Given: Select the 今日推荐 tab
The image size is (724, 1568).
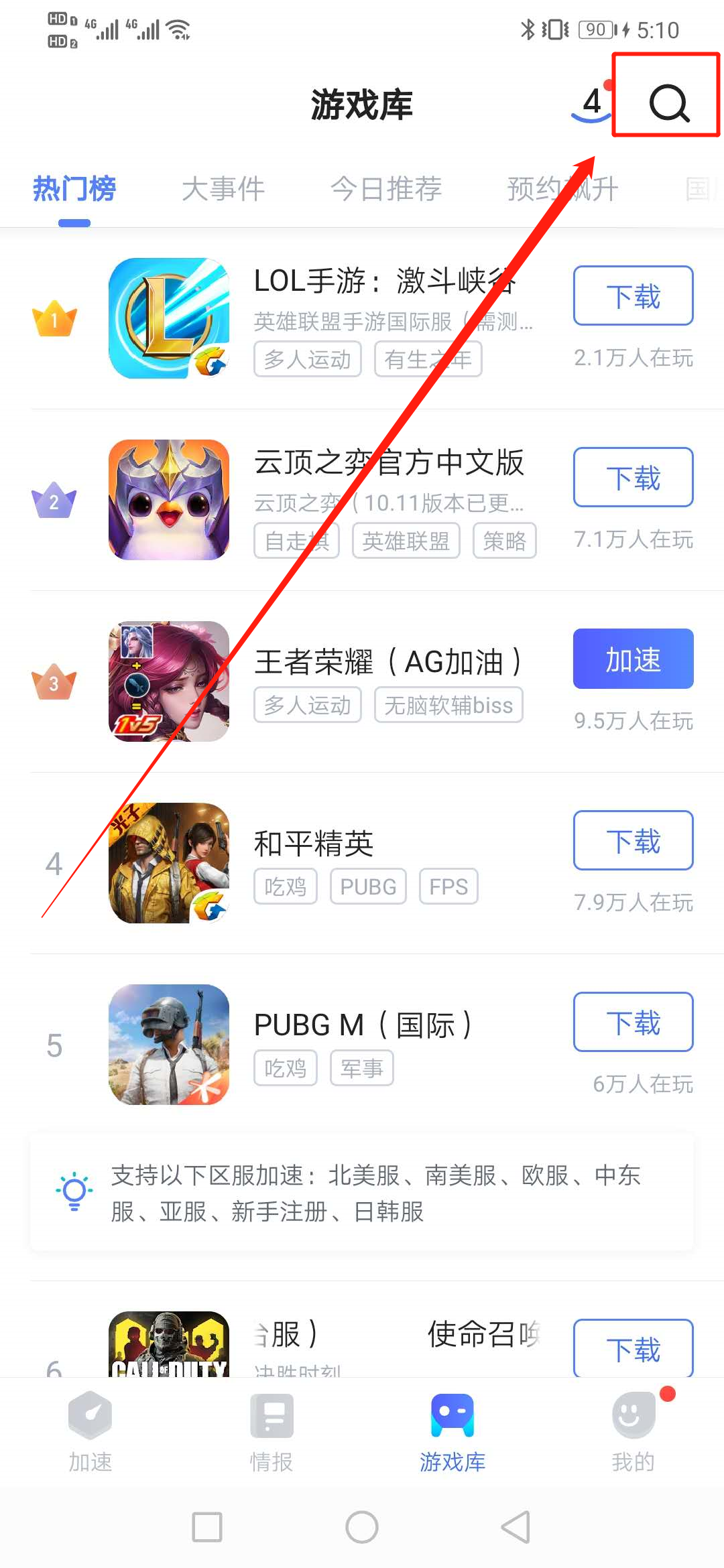Looking at the screenshot, I should pos(386,189).
